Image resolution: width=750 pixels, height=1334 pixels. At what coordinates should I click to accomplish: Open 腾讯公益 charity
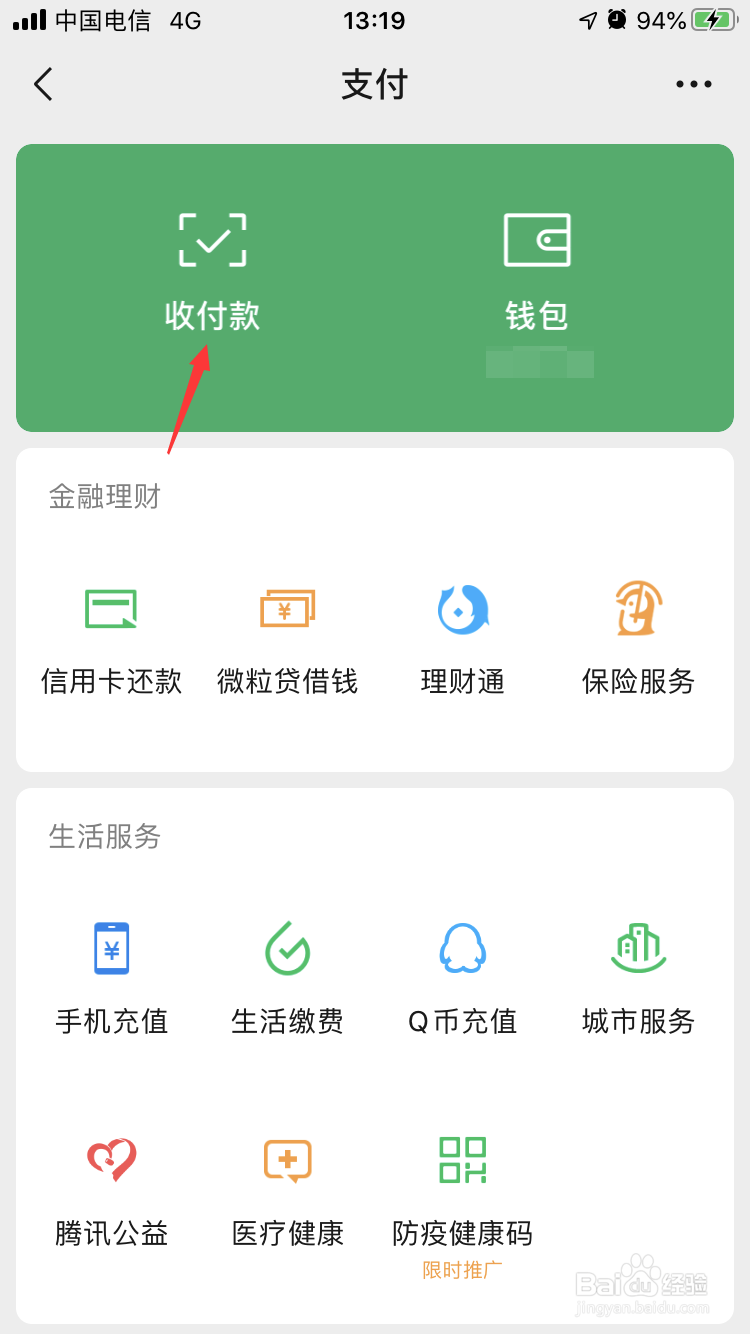coord(111,1190)
